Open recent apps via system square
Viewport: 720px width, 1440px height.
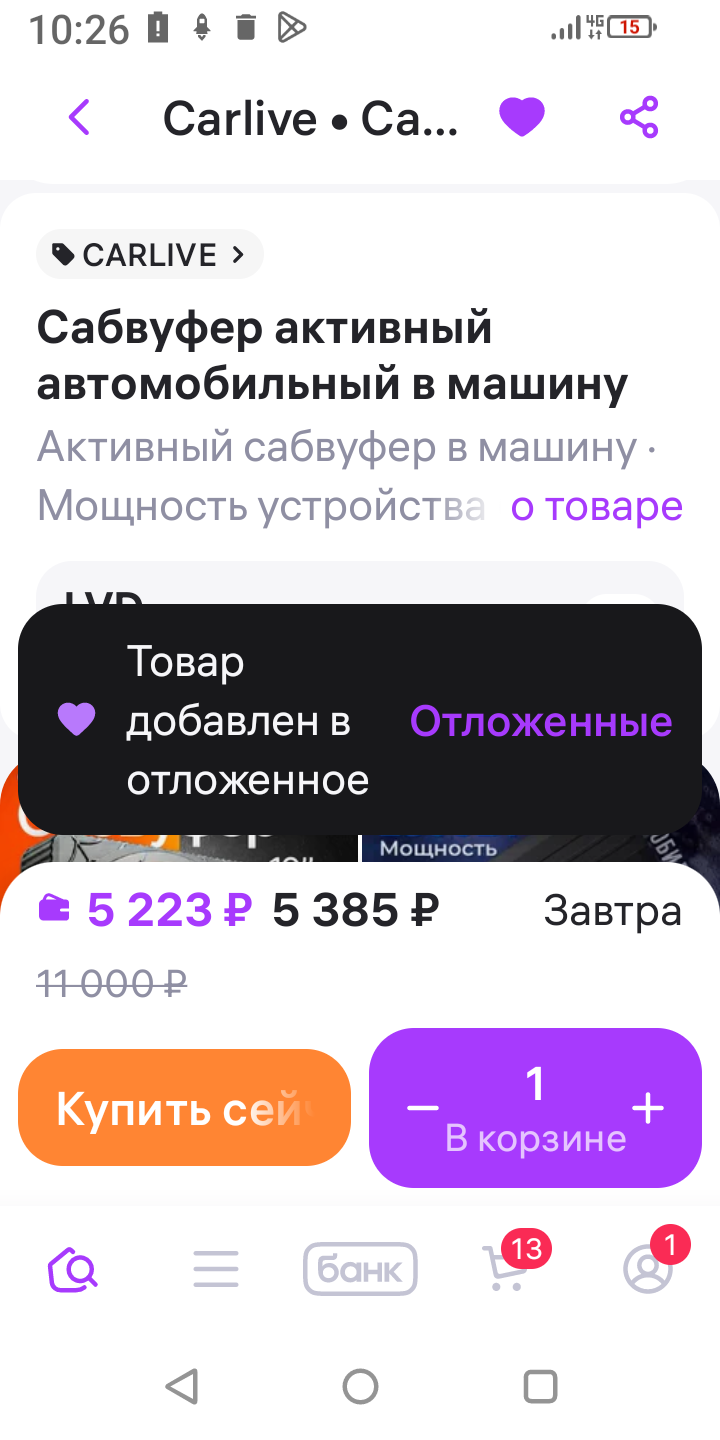[x=540, y=1387]
